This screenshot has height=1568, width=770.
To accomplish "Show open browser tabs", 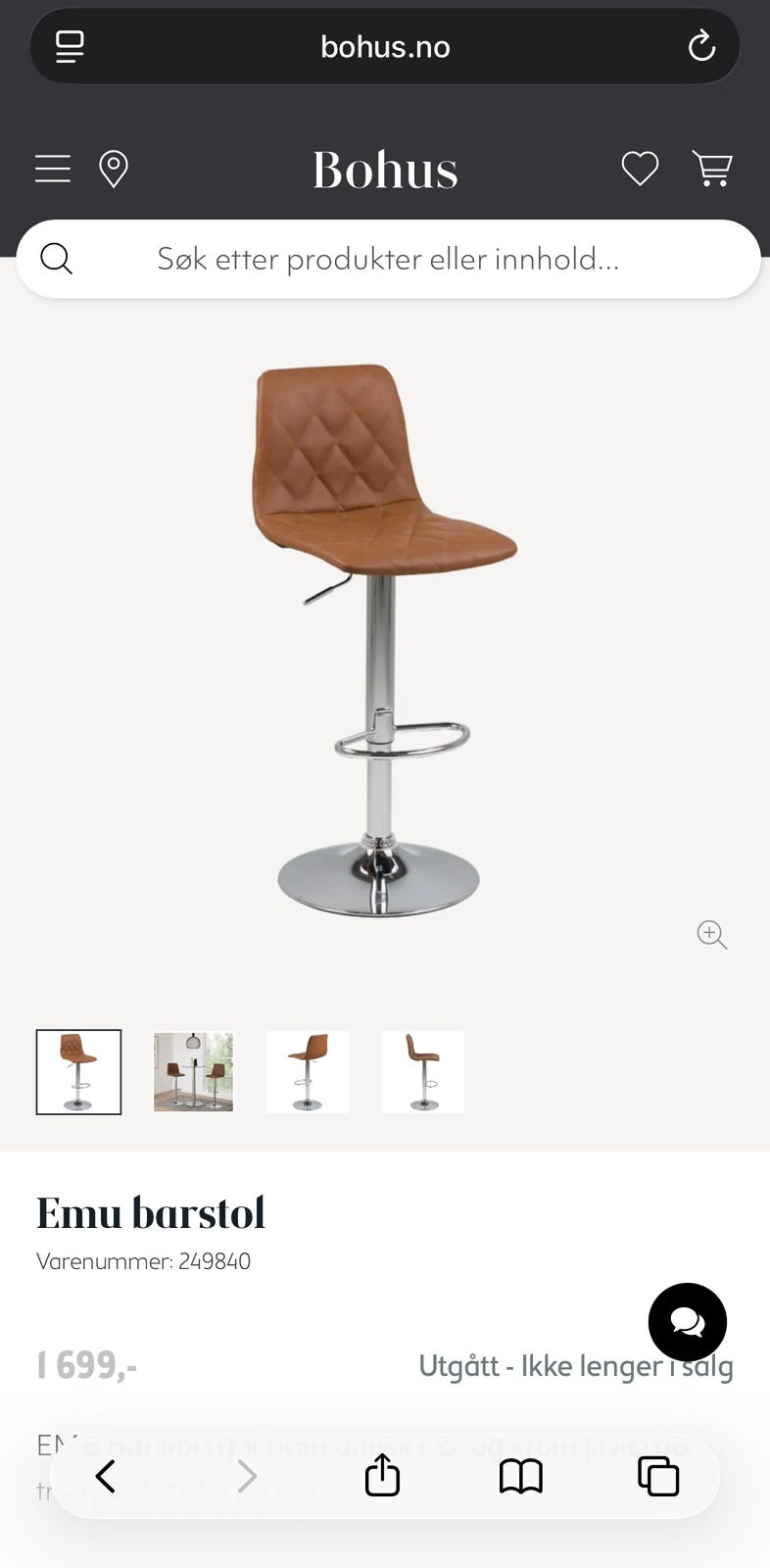I will [x=658, y=1476].
